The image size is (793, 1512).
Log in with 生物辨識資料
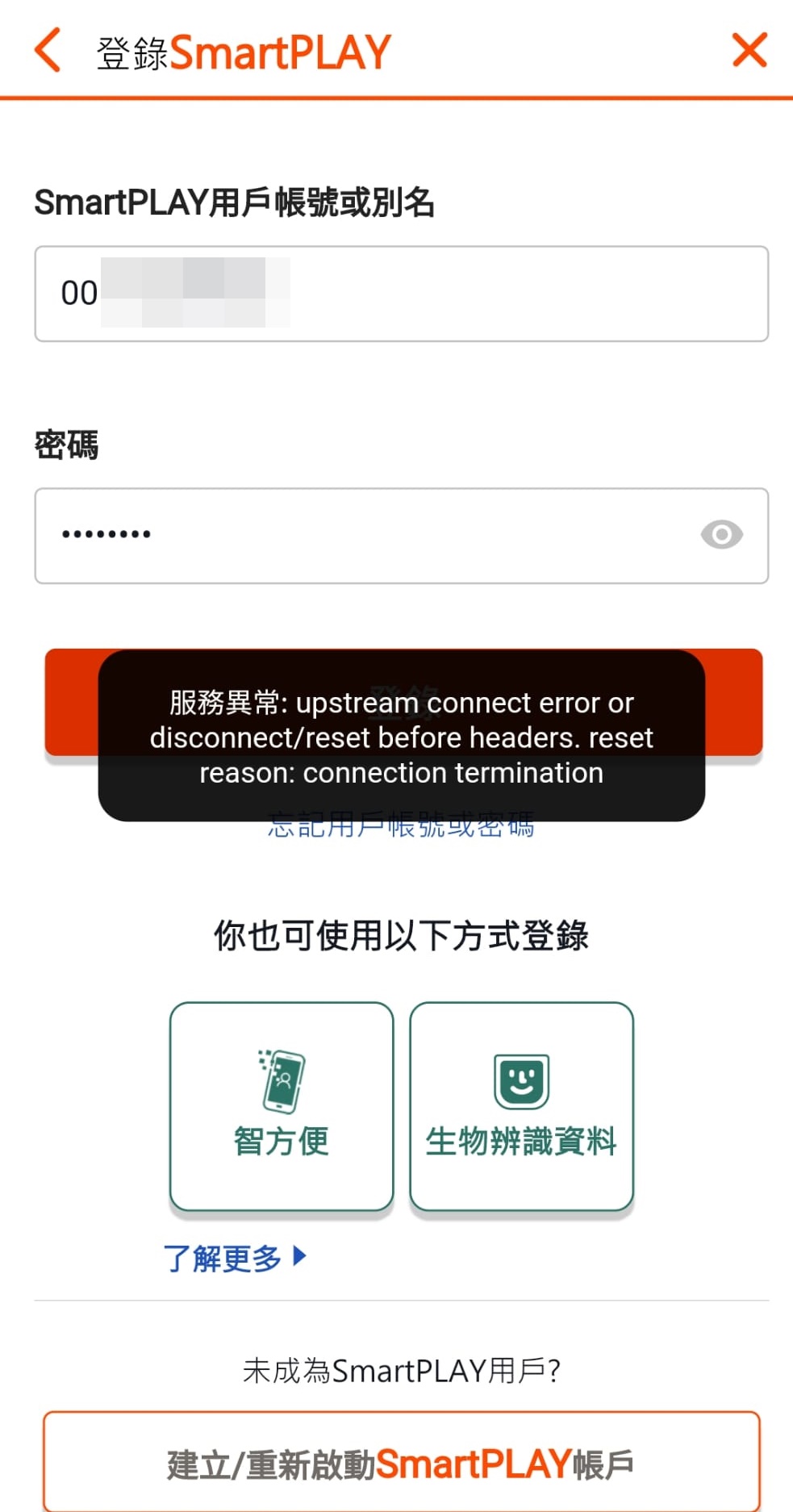click(521, 1106)
